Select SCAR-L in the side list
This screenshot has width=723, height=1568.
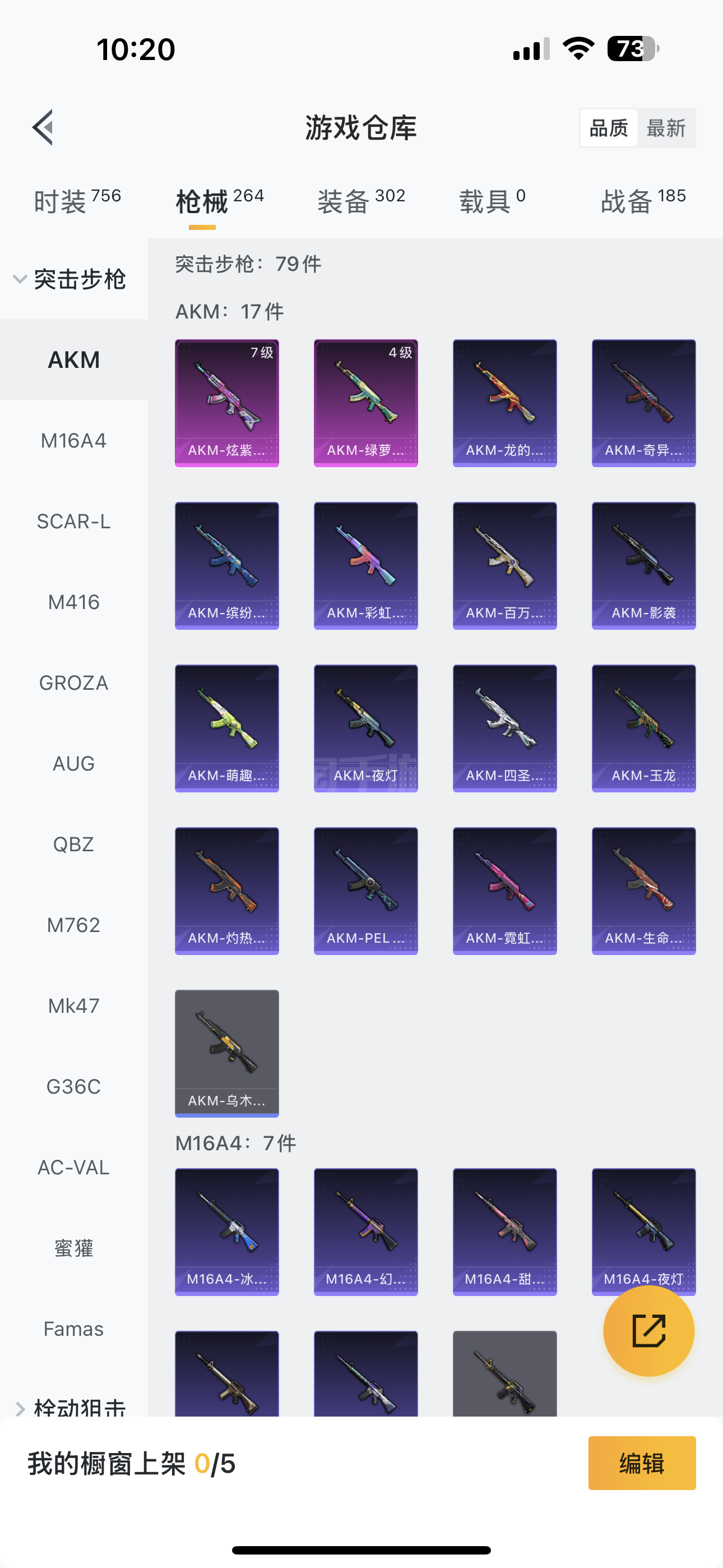(73, 522)
